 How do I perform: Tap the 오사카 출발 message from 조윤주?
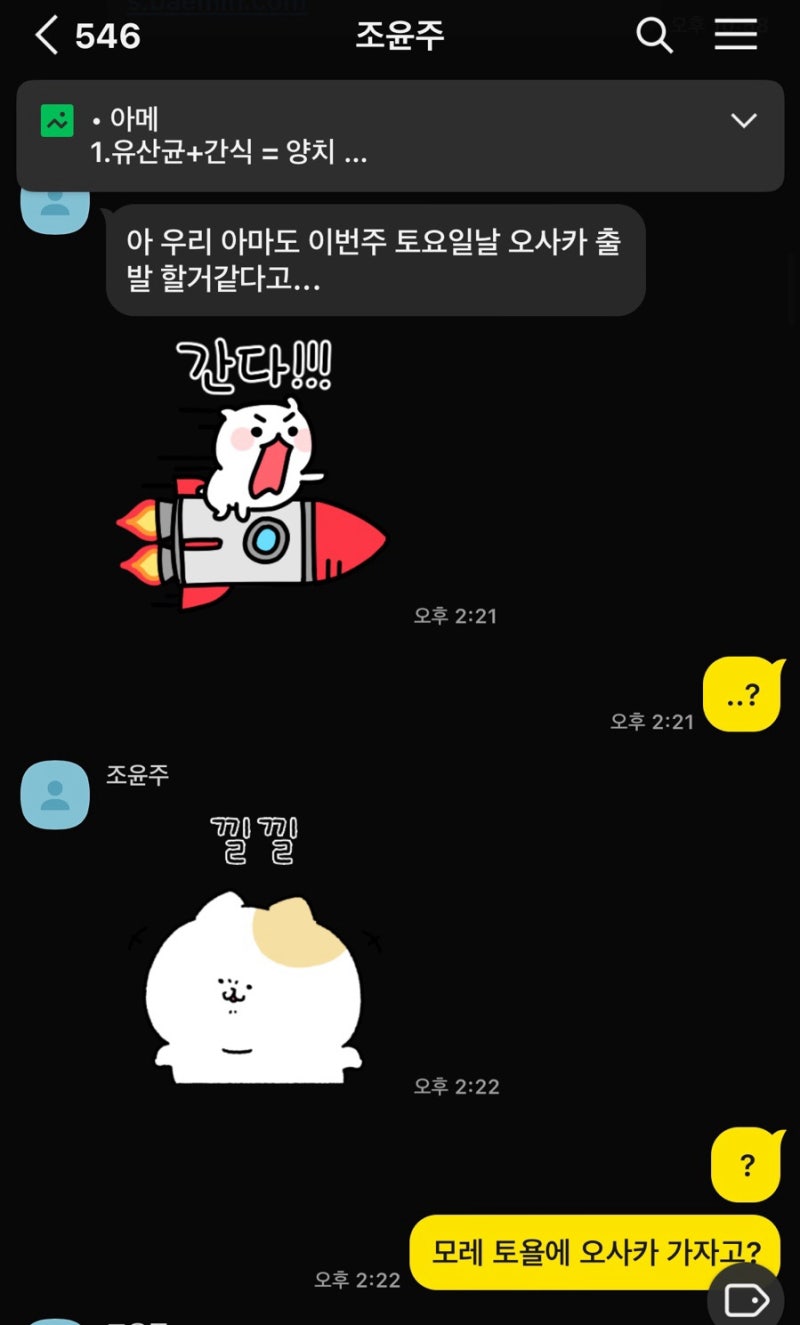(x=375, y=260)
